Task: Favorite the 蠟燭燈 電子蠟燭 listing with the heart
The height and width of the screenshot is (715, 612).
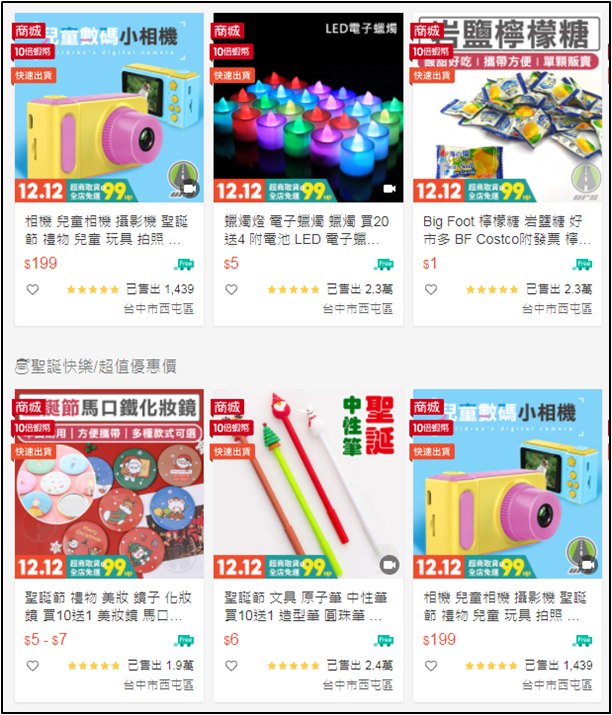Action: 232,289
